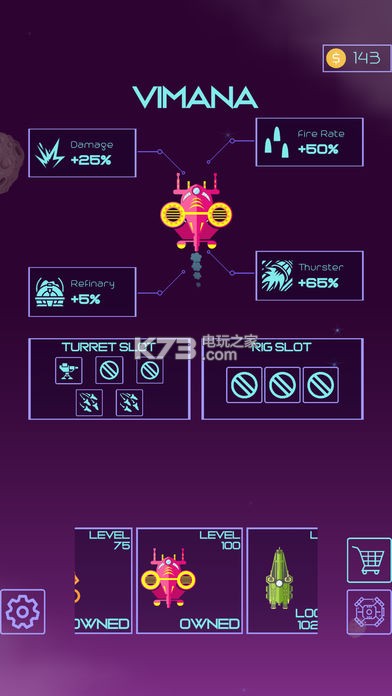The height and width of the screenshot is (696, 392).
Task: Tap the equipped gun turret slot
Action: pyautogui.click(x=69, y=370)
